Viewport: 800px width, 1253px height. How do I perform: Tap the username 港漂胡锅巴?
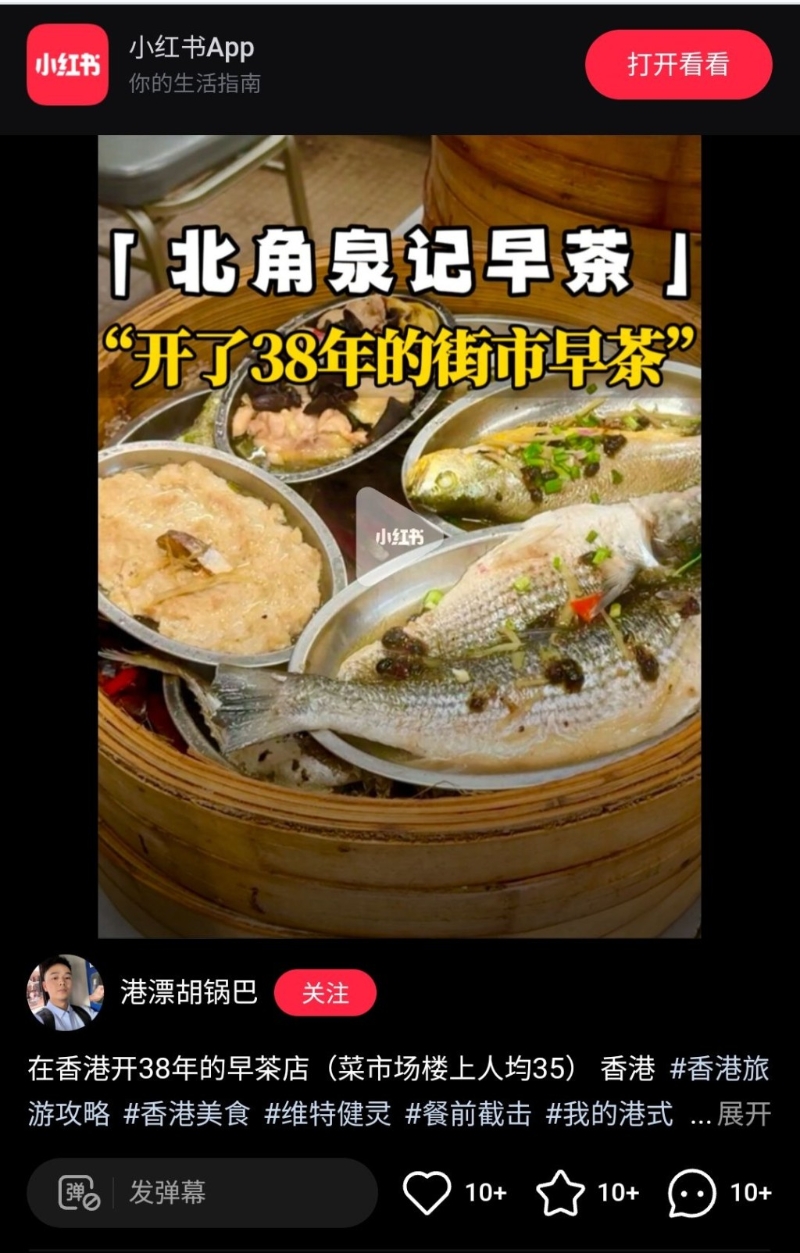click(x=188, y=990)
